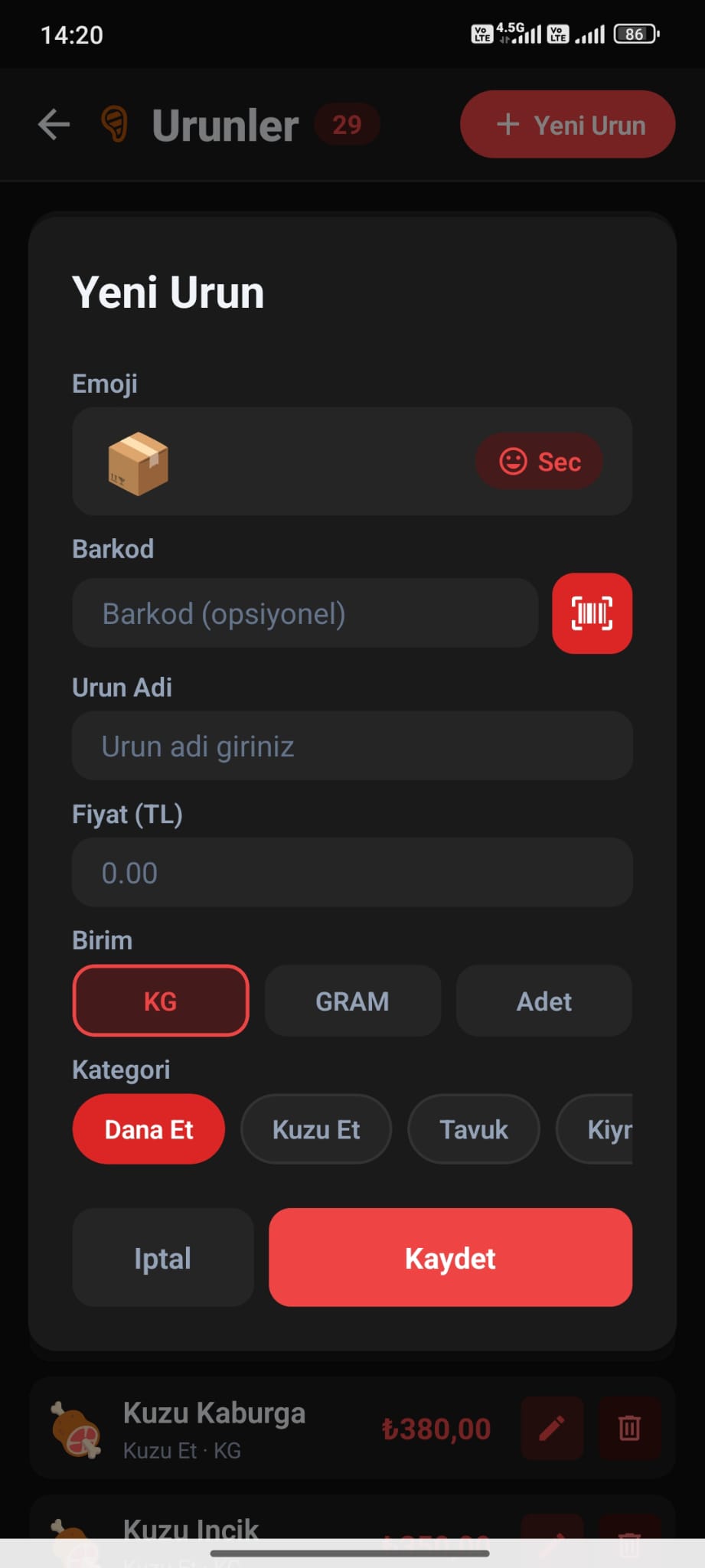This screenshot has width=705, height=1568.
Task: Focus the Barkod input field
Action: point(305,613)
